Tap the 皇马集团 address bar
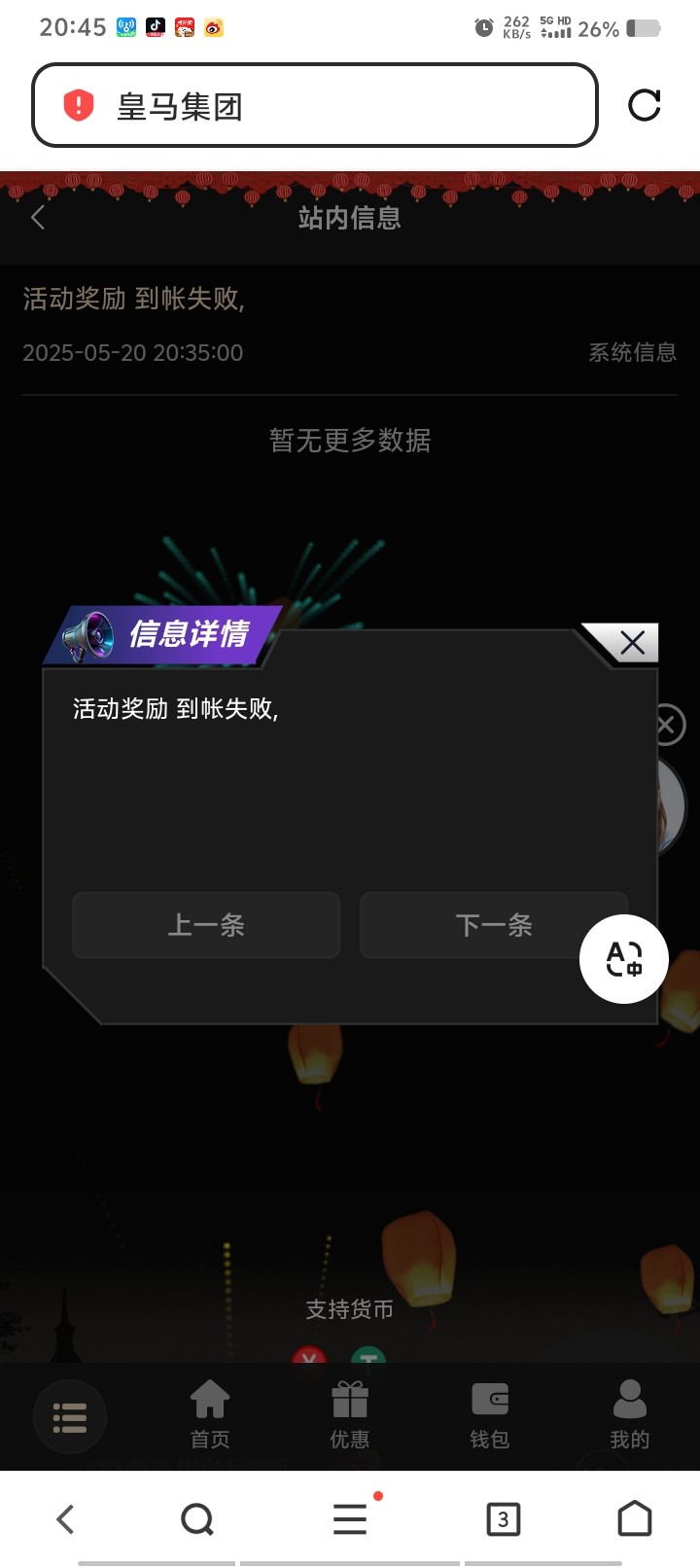The height and width of the screenshot is (1568, 700). click(314, 105)
